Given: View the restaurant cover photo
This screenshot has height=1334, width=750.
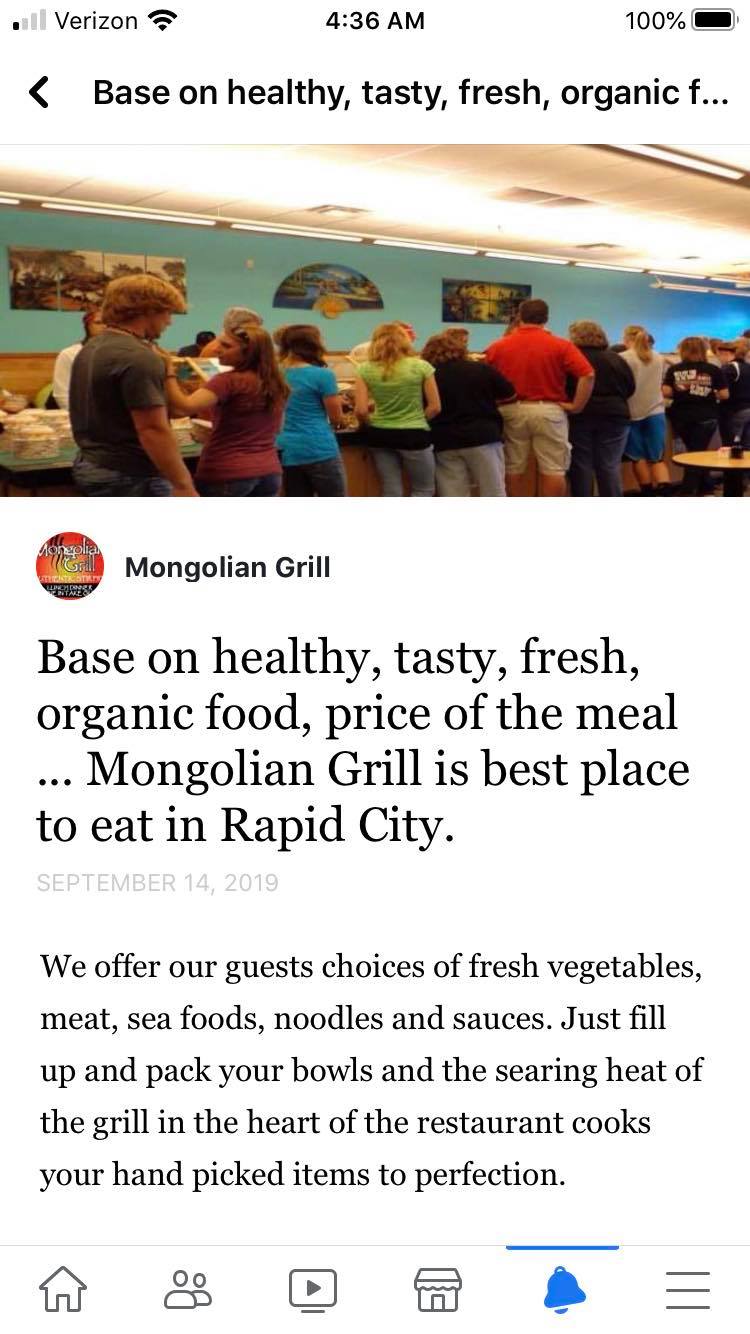Looking at the screenshot, I should (375, 321).
